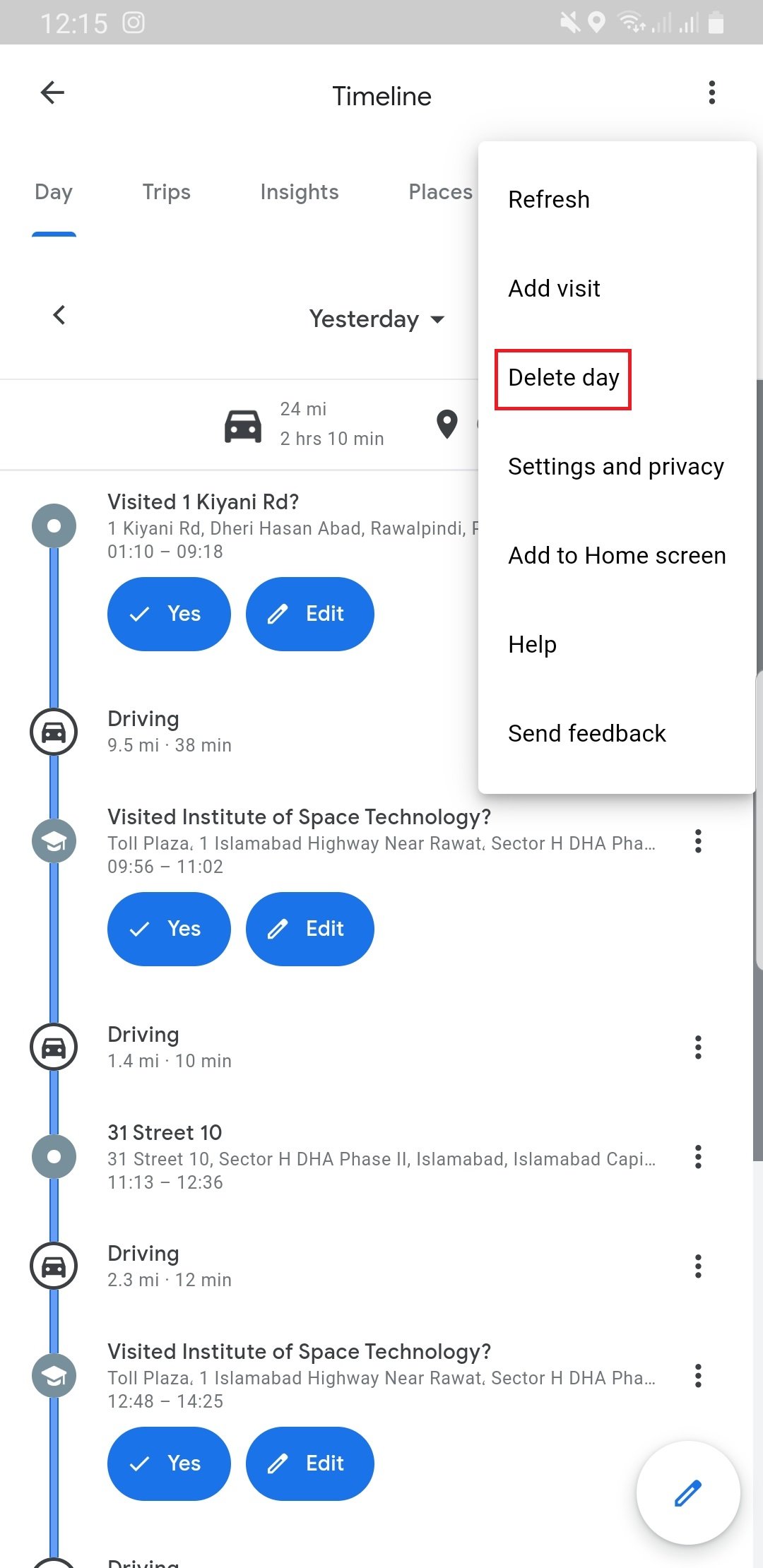Image resolution: width=763 pixels, height=1568 pixels.
Task: Open the Help menu item
Action: (x=532, y=645)
